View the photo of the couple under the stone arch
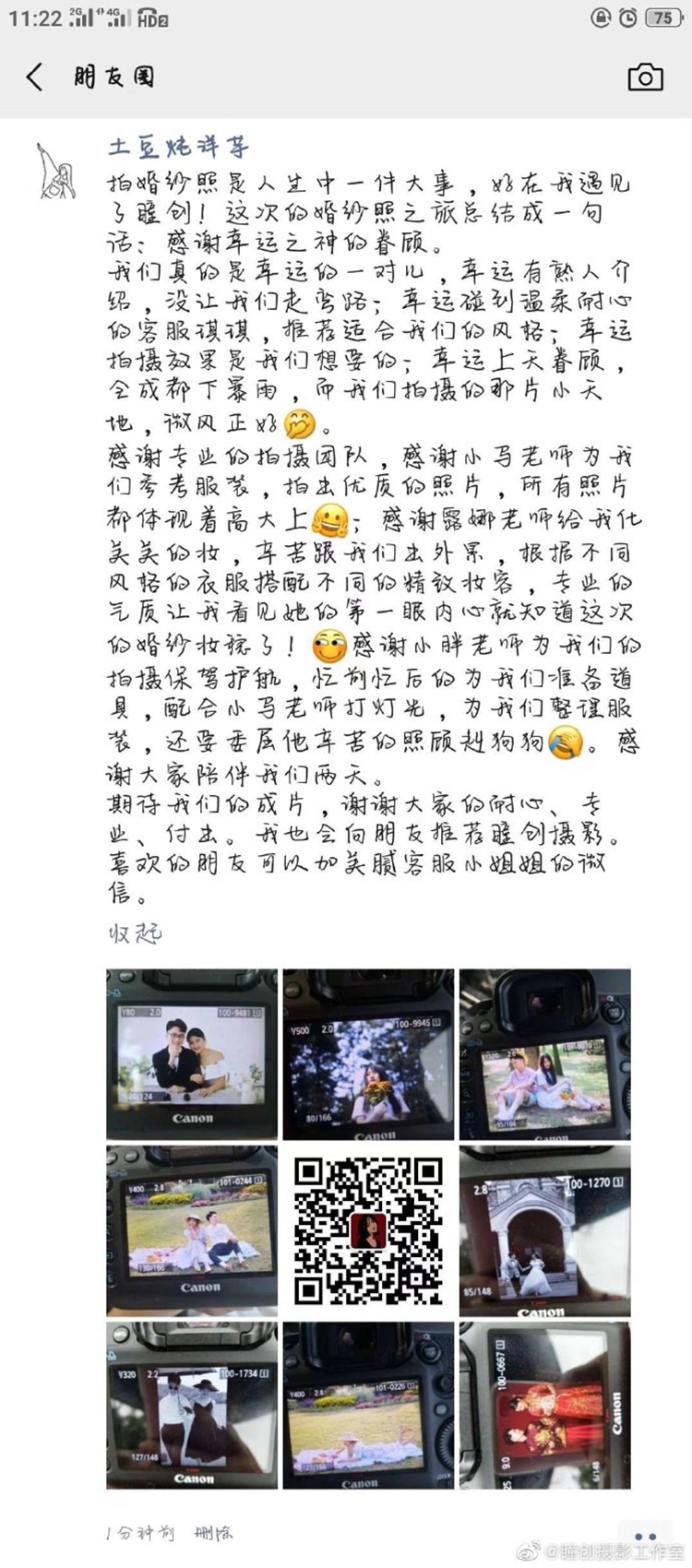692x1568 pixels. pos(544,1229)
